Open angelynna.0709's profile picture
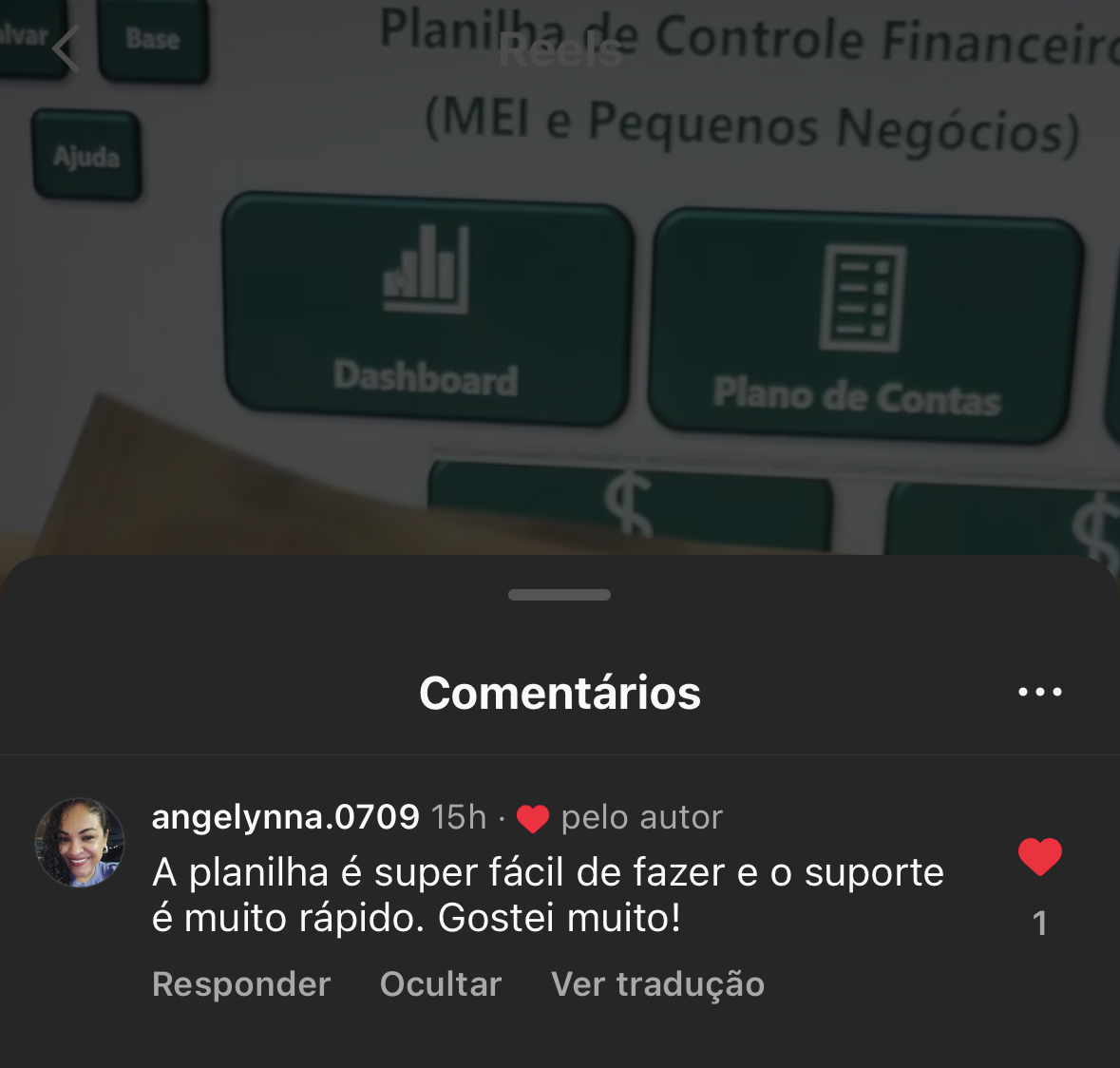This screenshot has height=1068, width=1120. (x=80, y=843)
